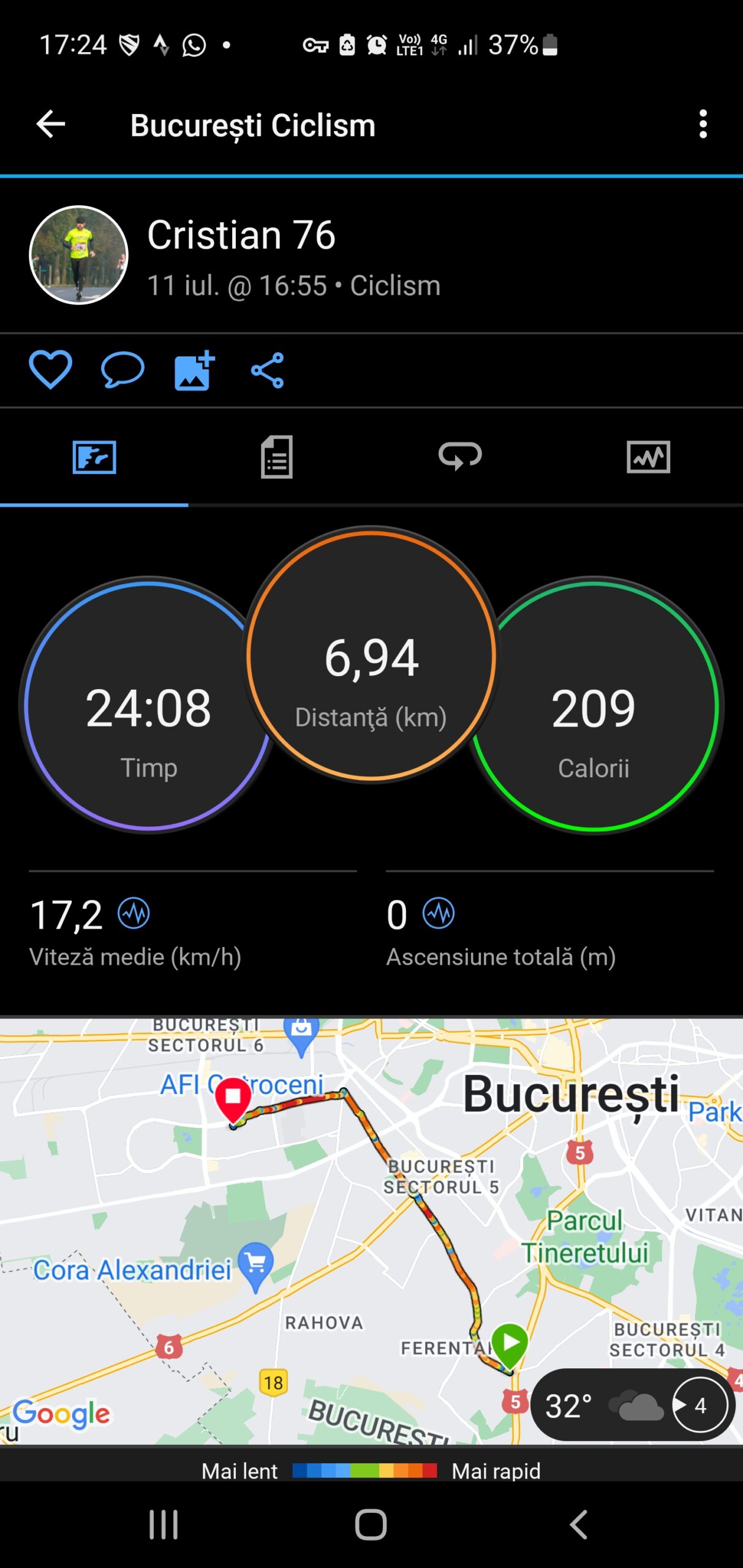
Task: Switch to the charts tab
Action: click(x=648, y=457)
